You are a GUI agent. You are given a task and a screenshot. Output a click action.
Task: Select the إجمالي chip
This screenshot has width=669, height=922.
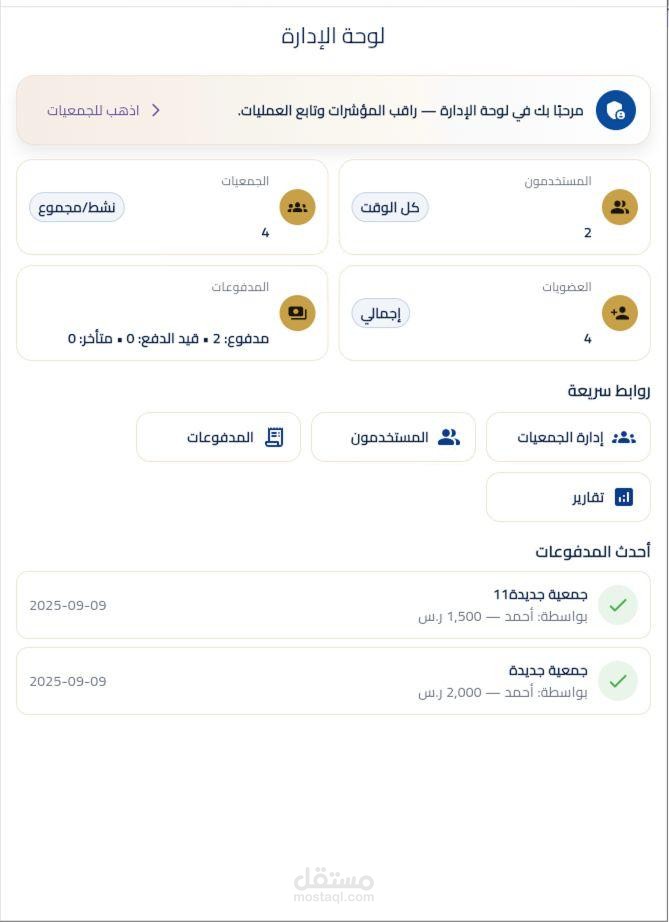pyautogui.click(x=380, y=313)
